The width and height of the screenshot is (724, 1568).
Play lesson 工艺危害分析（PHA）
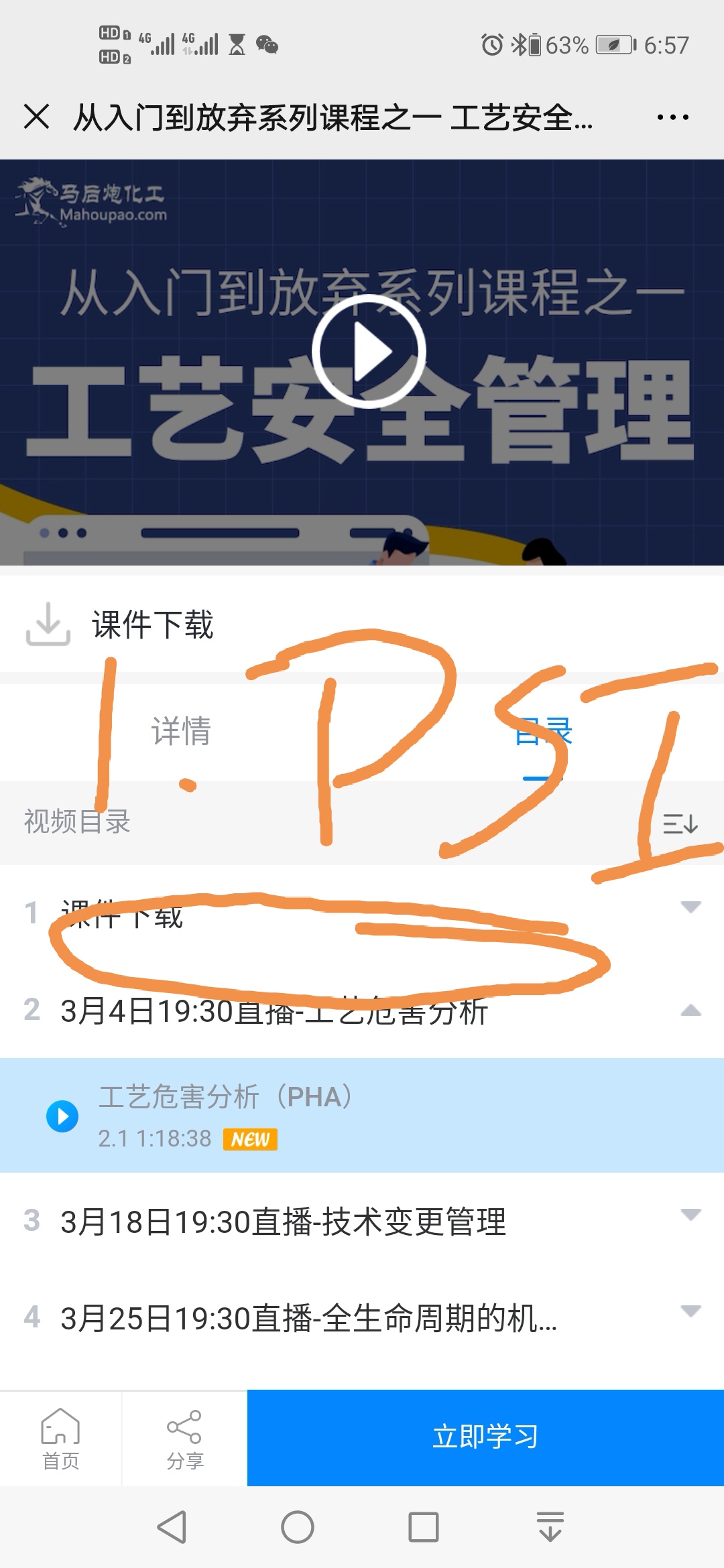[x=362, y=1115]
